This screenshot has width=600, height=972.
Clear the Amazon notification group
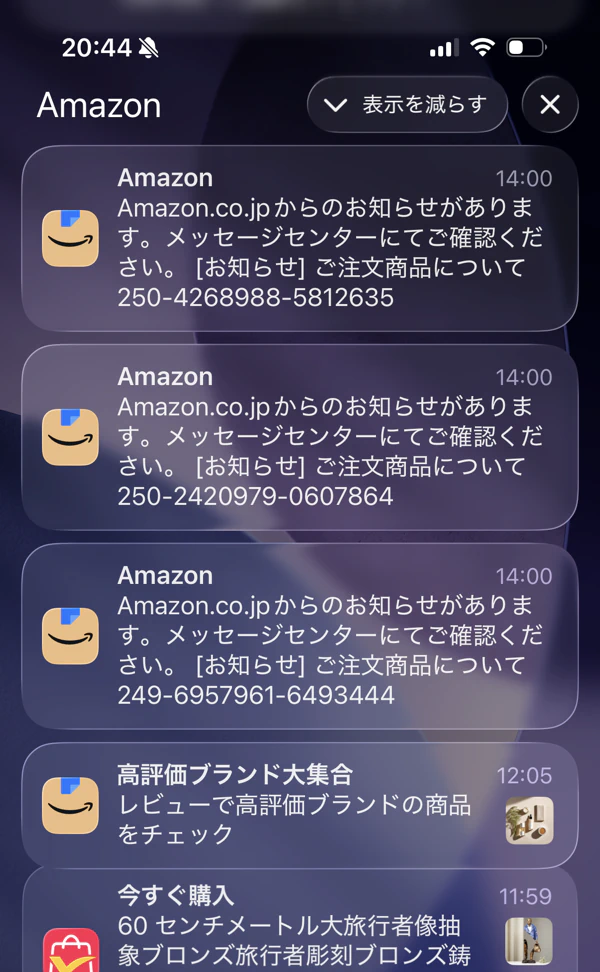550,104
